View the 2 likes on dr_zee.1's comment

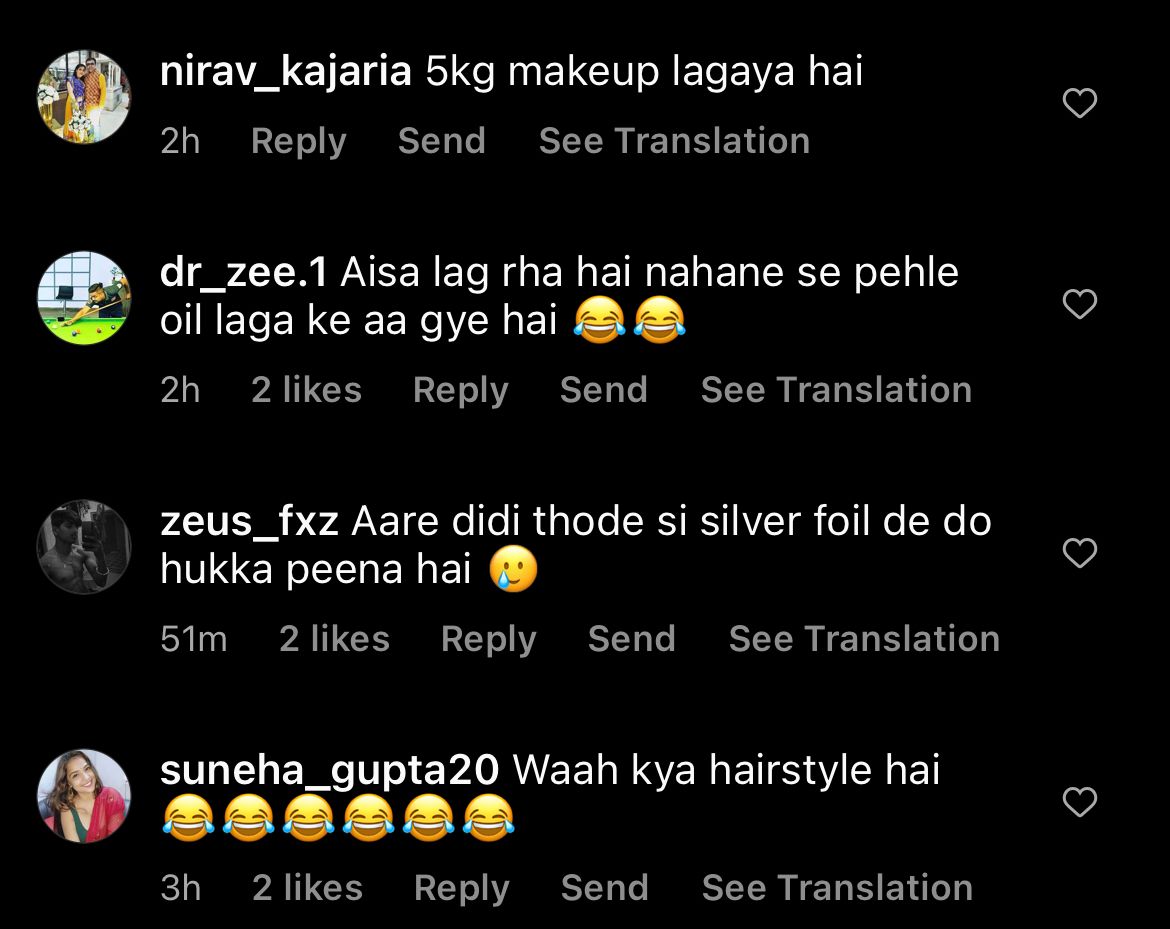pyautogui.click(x=306, y=390)
